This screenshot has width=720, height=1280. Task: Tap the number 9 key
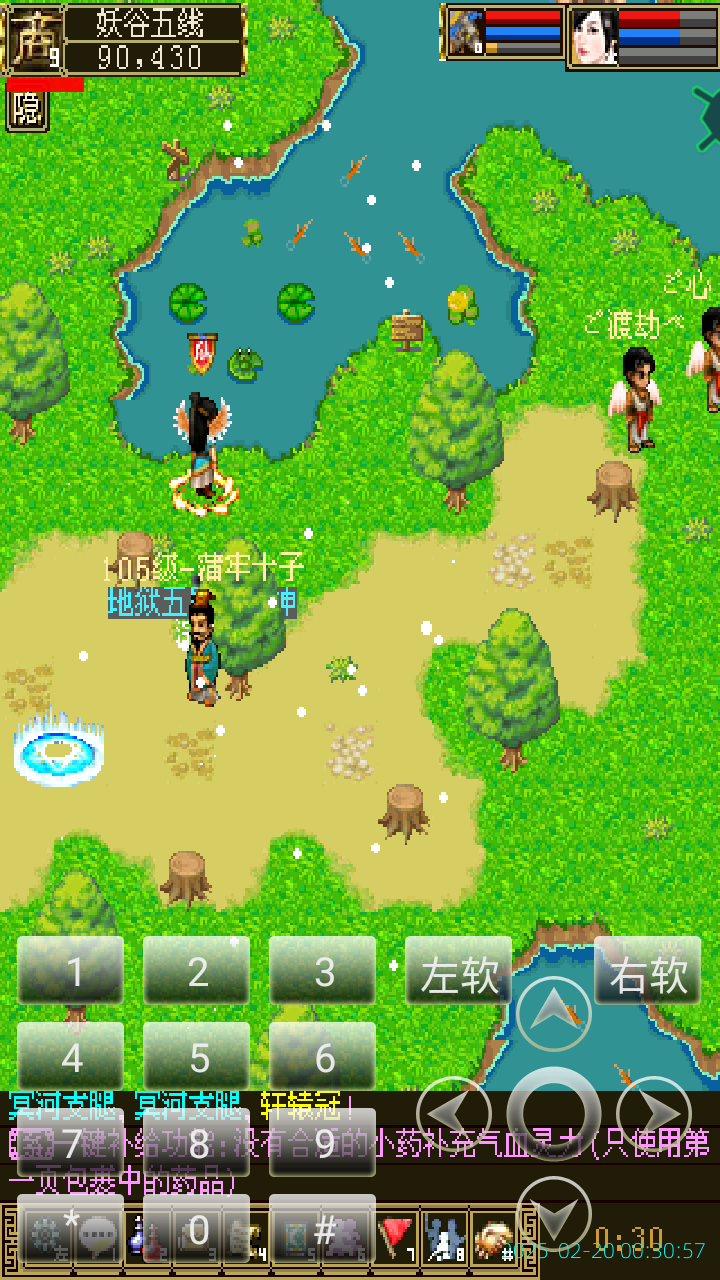[x=323, y=1143]
